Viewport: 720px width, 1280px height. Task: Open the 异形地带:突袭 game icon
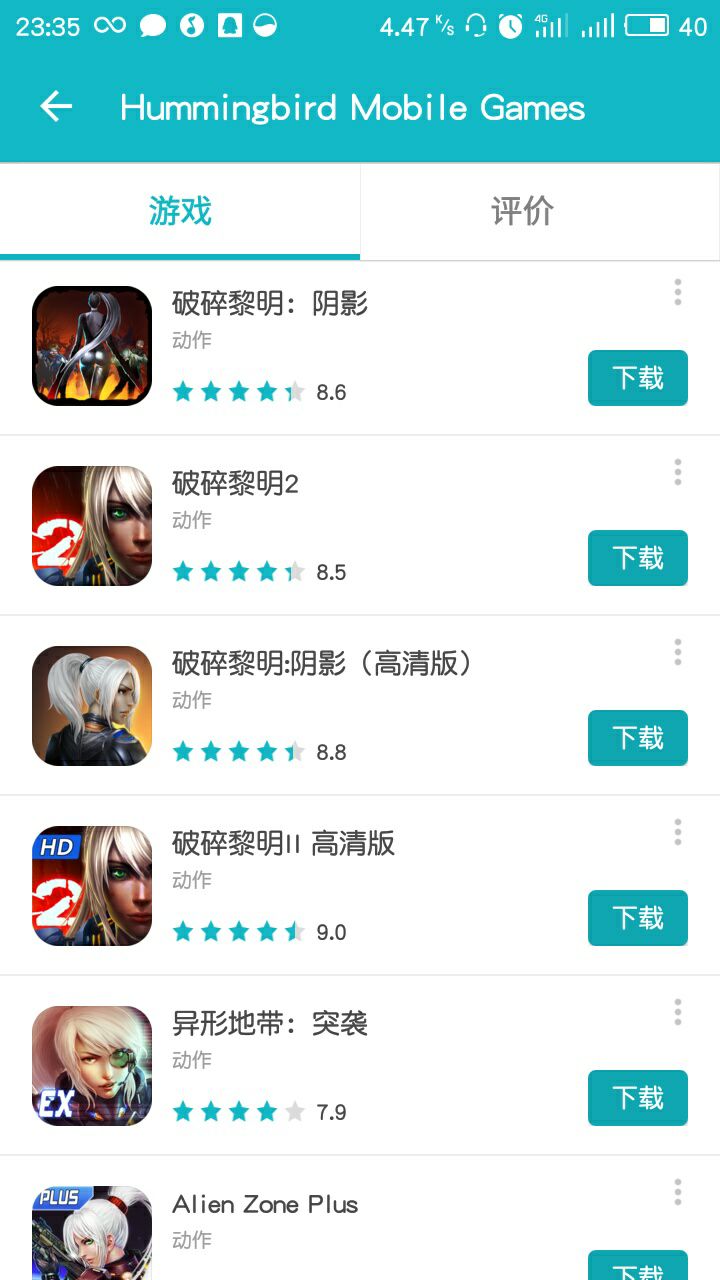(92, 1066)
